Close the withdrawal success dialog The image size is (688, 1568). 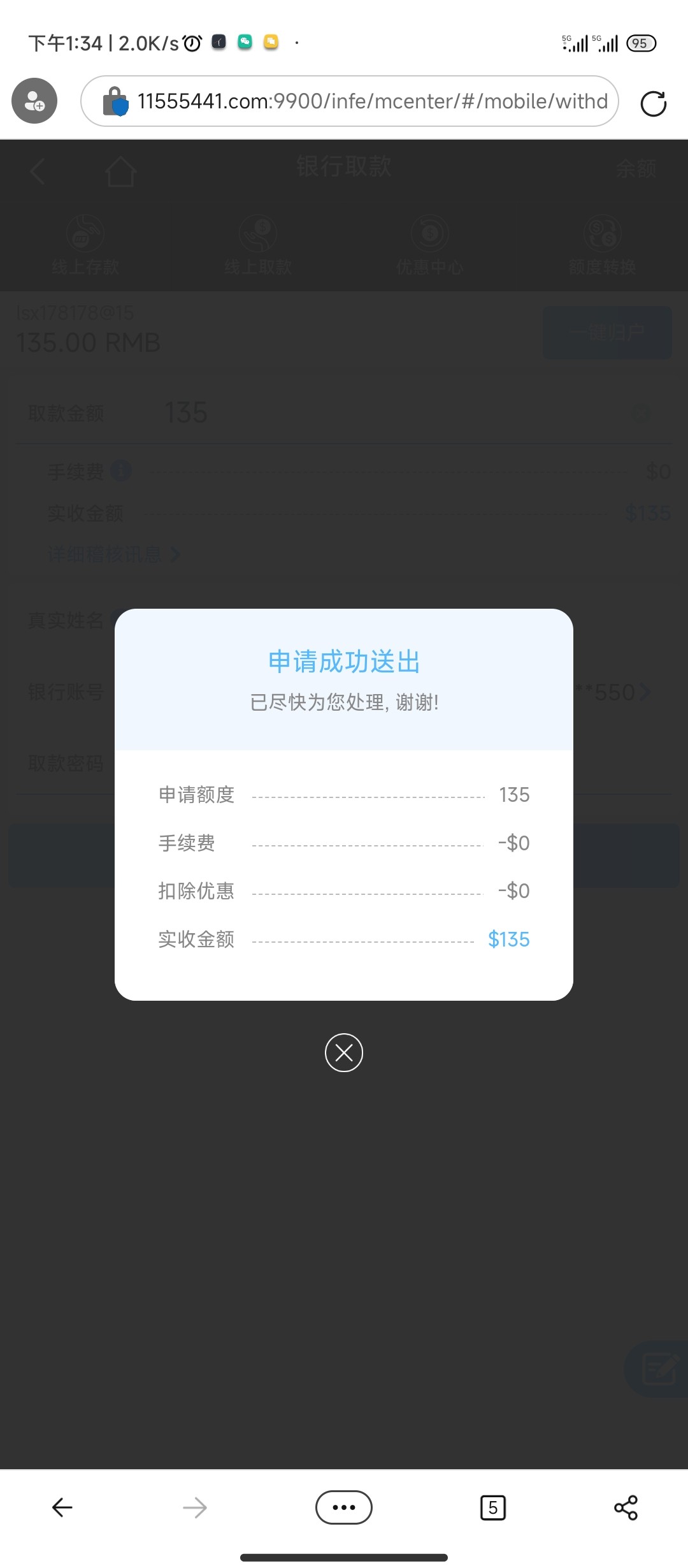point(344,1052)
